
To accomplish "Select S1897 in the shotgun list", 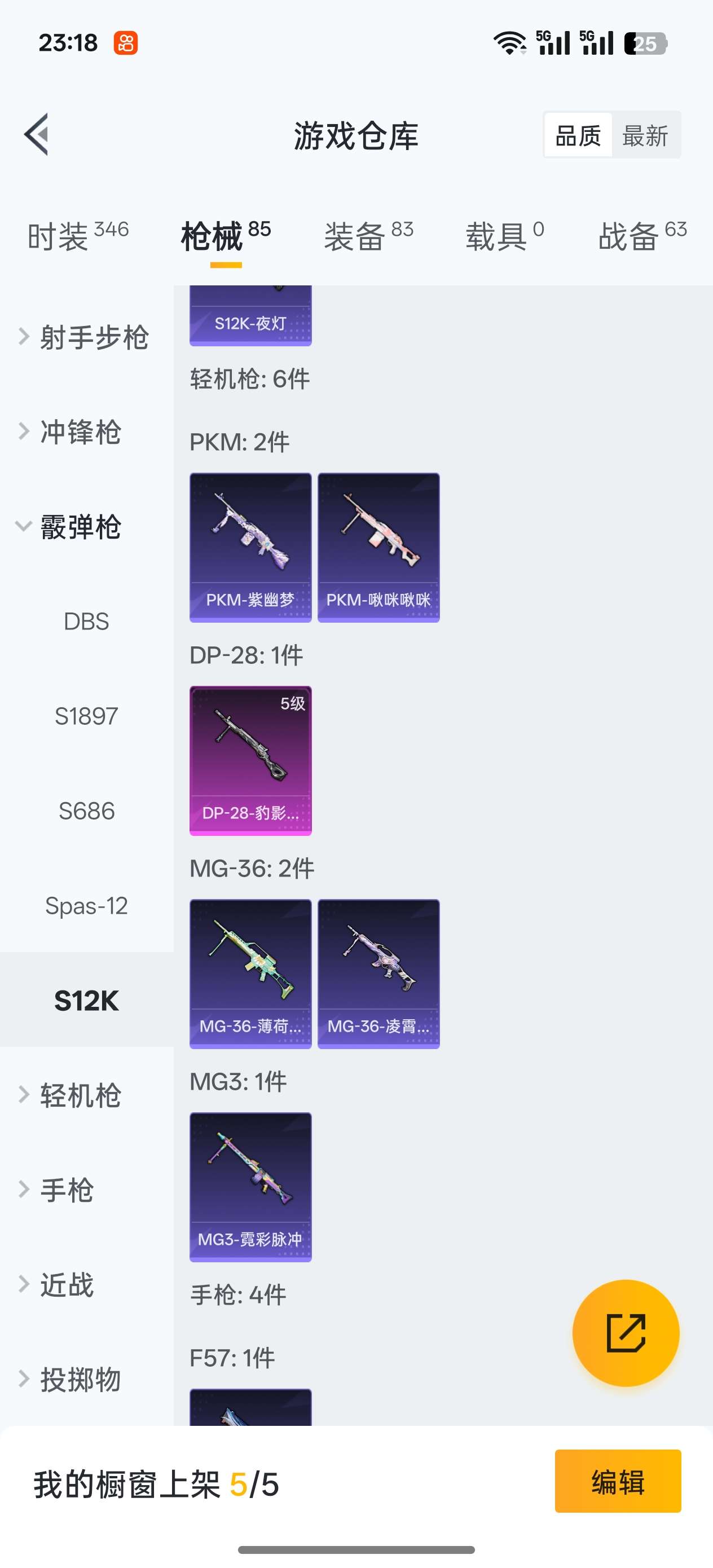I will pyautogui.click(x=87, y=716).
